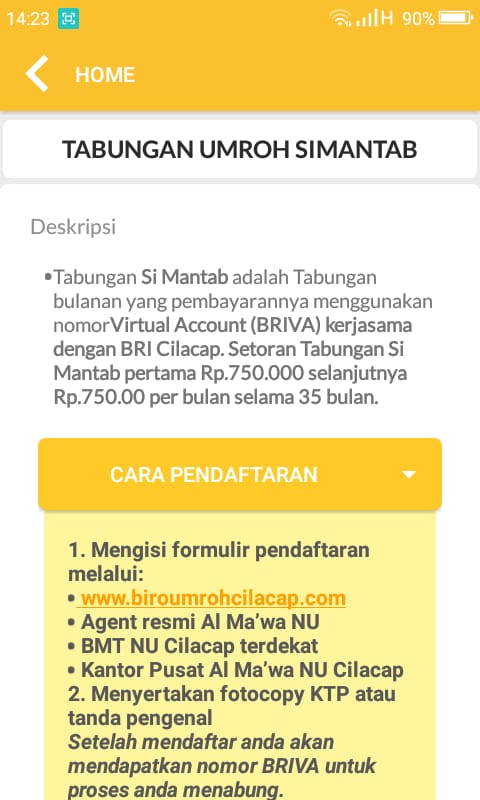Collapse the CARA PENDAFTARAN section
The height and width of the screenshot is (800, 480).
point(240,474)
